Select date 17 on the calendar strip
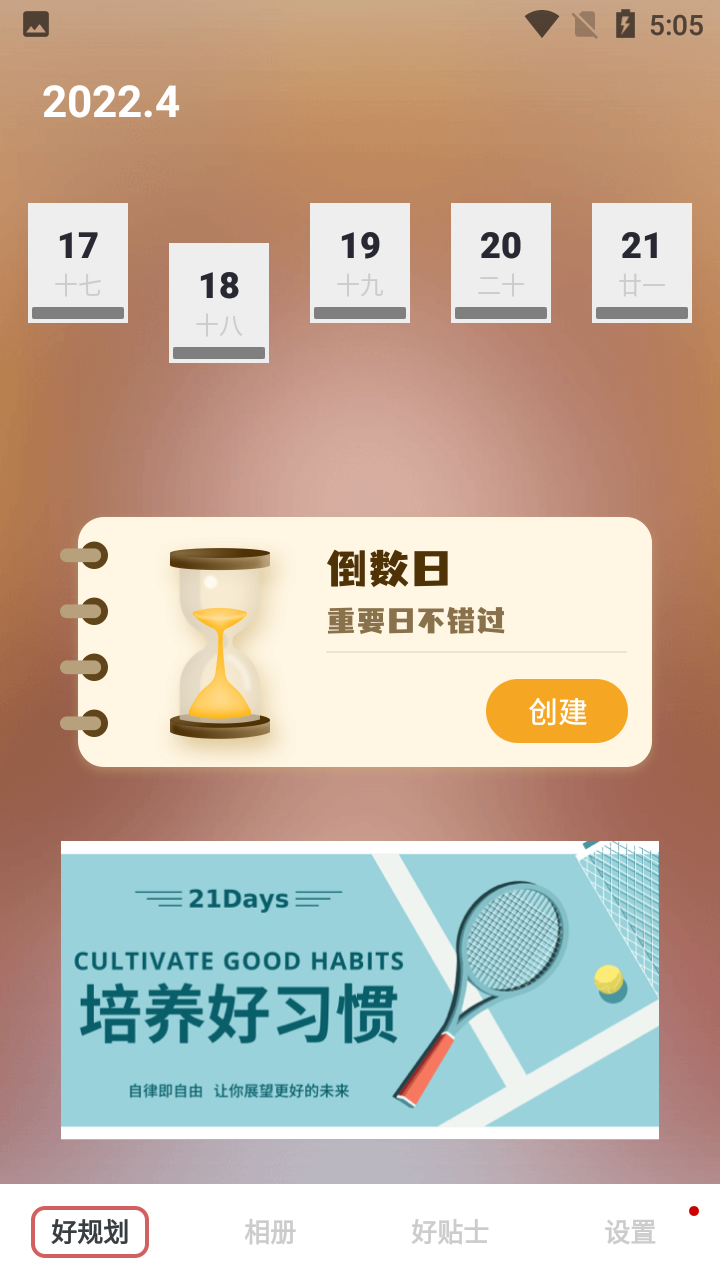This screenshot has width=720, height=1280. 78,262
